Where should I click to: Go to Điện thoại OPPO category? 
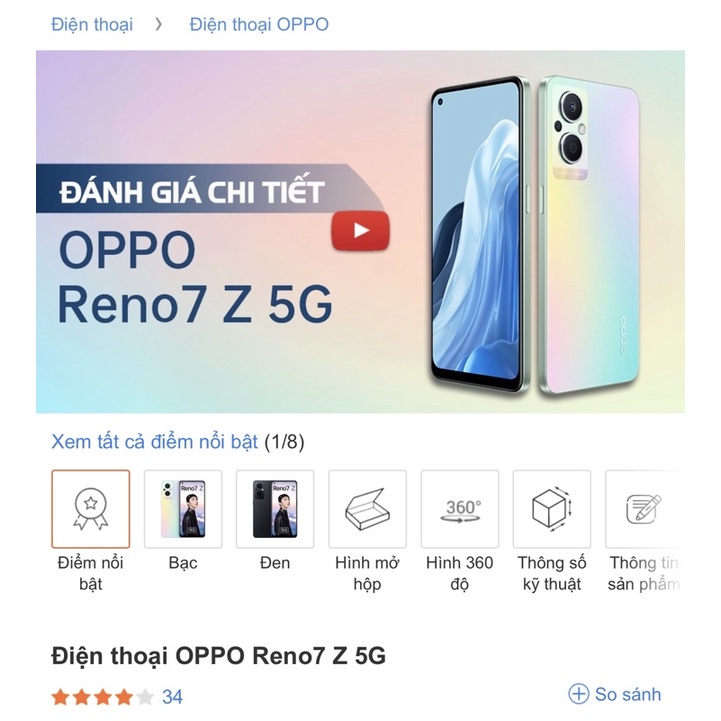259,25
